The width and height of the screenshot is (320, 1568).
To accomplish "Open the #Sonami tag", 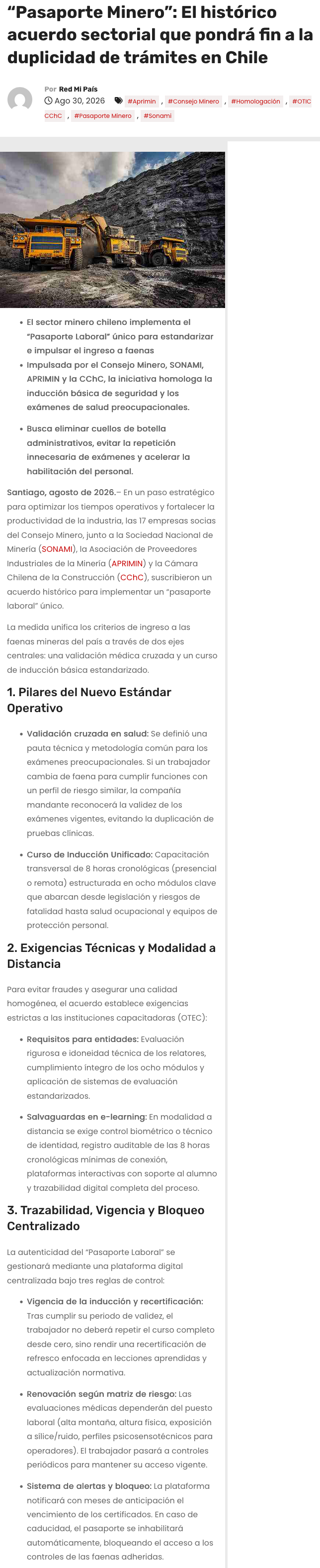I will coord(158,115).
